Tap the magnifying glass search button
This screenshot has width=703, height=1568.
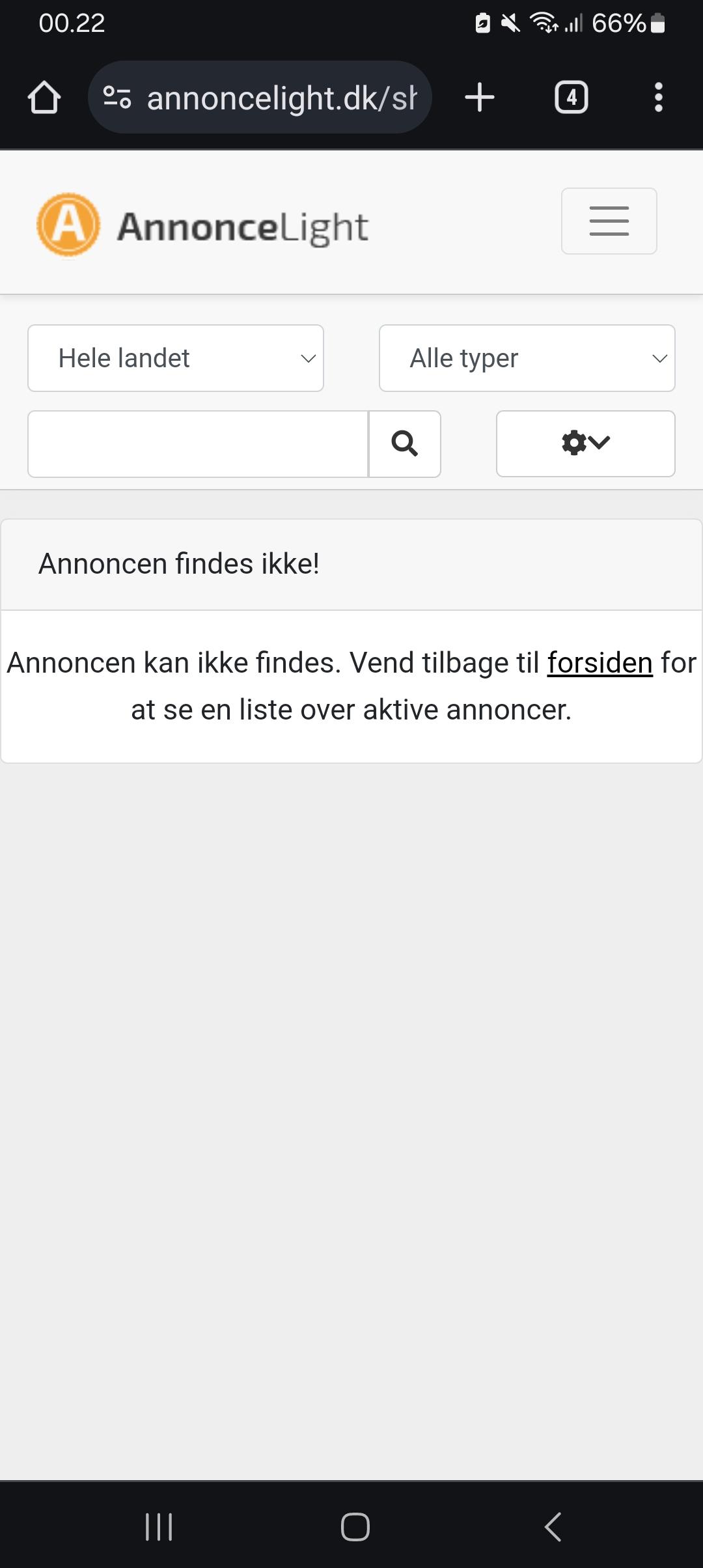coord(405,444)
